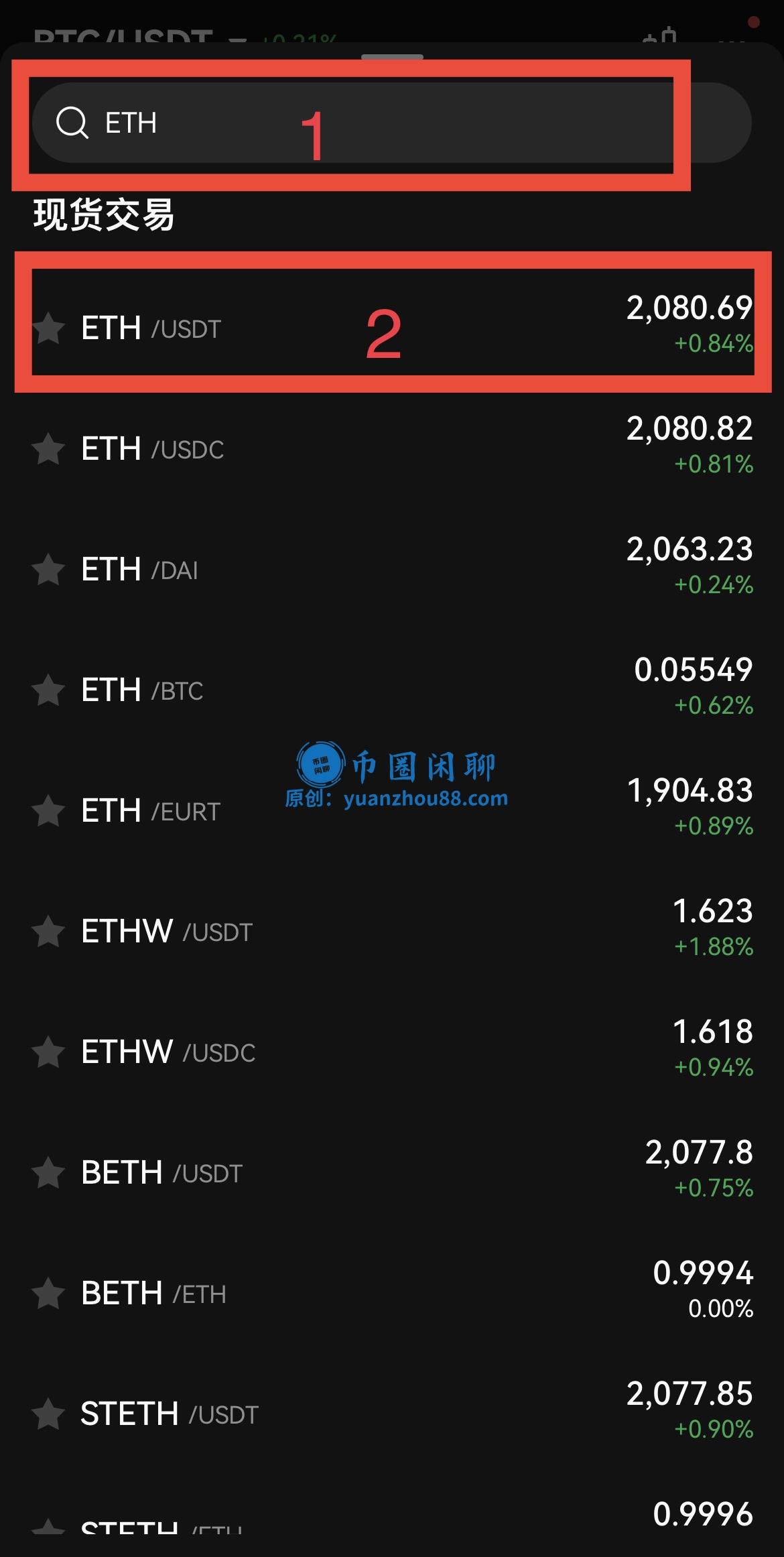Favorite the ETH/USDT pair via its star
784x1557 pixels.
pyautogui.click(x=48, y=328)
